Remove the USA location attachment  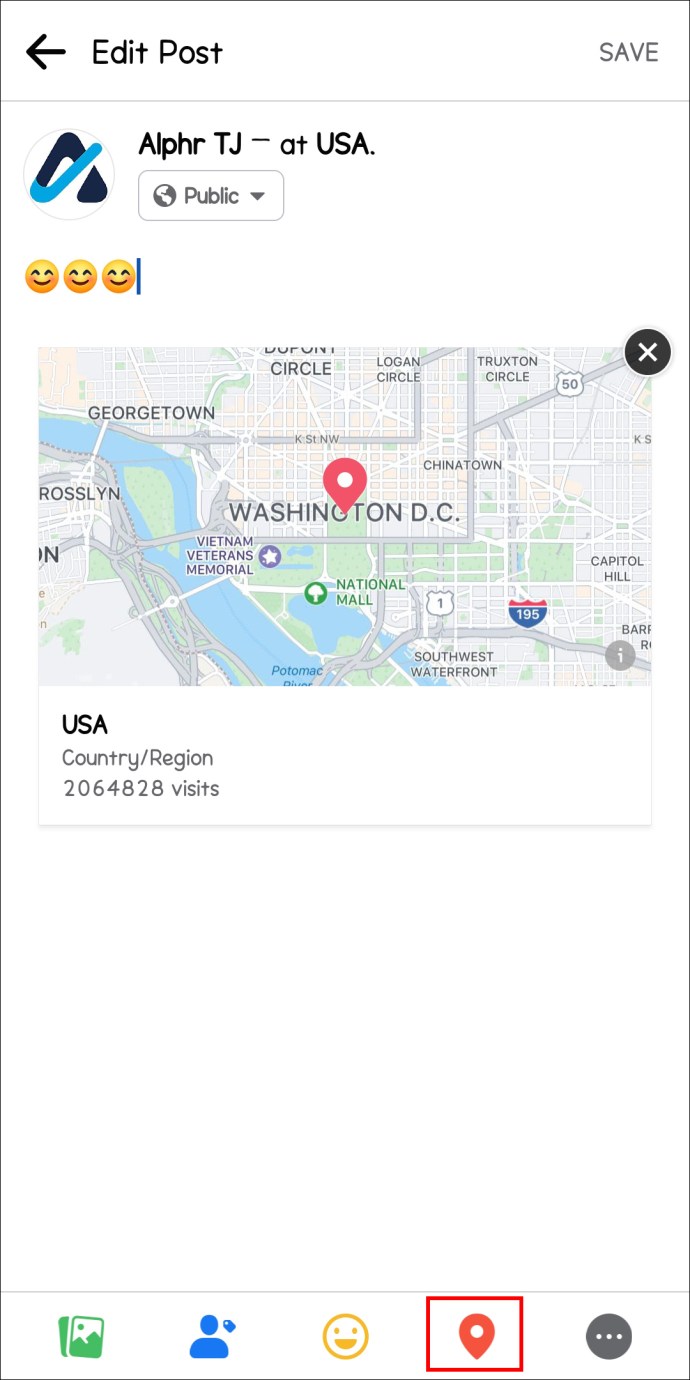[648, 352]
